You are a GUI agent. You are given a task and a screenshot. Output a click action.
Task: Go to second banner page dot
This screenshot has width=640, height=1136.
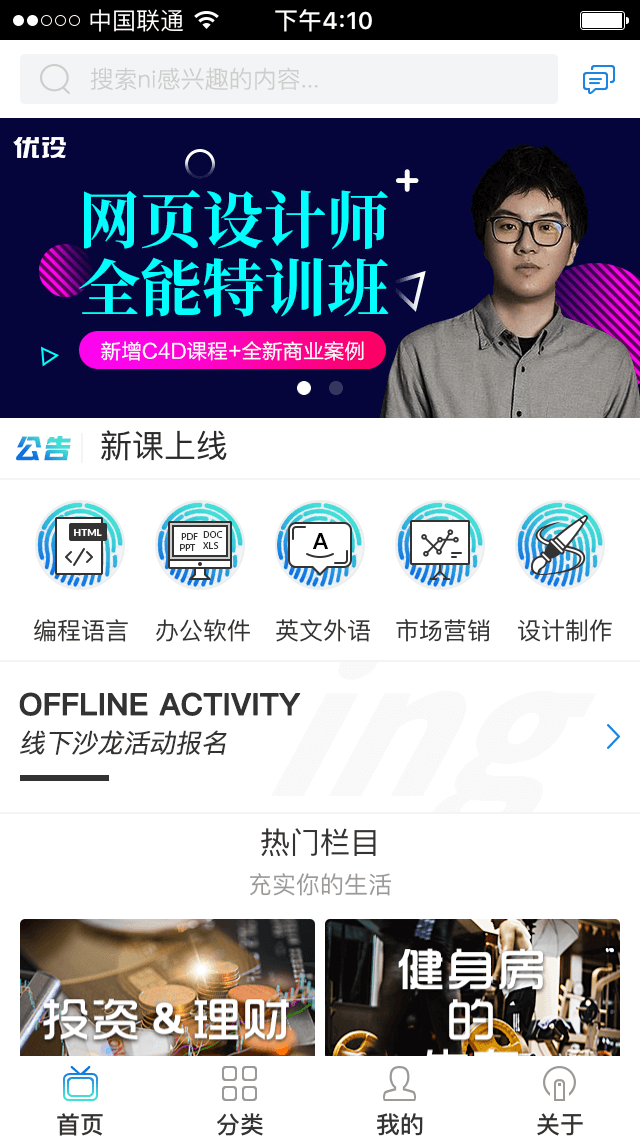pyautogui.click(x=336, y=388)
